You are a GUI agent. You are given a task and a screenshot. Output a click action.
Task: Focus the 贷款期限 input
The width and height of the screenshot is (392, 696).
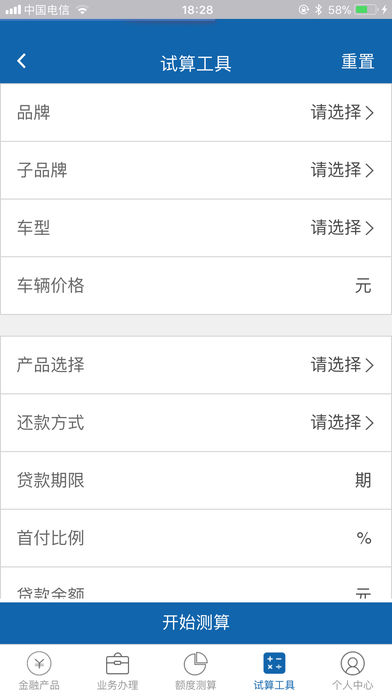pyautogui.click(x=196, y=480)
